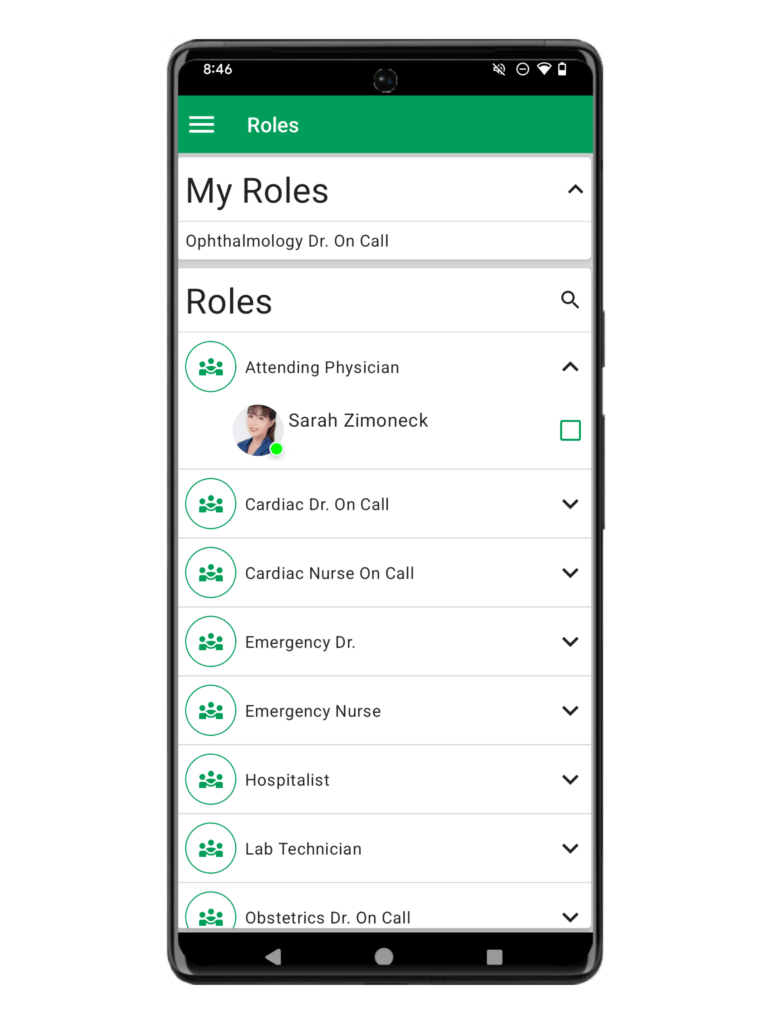Check the box next to Sarah Zimoneck
This screenshot has width=768, height=1024.
click(570, 431)
